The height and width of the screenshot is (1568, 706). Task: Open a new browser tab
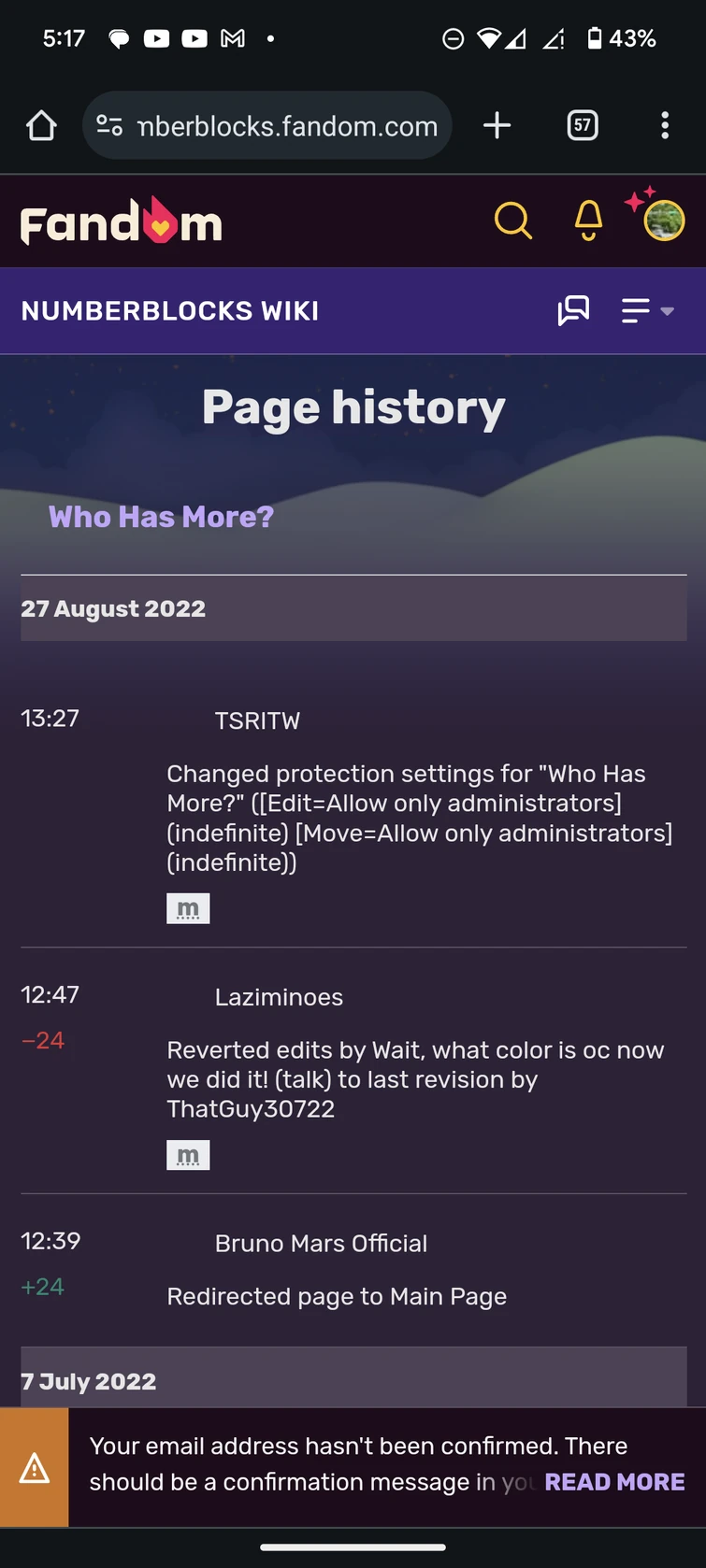(497, 125)
